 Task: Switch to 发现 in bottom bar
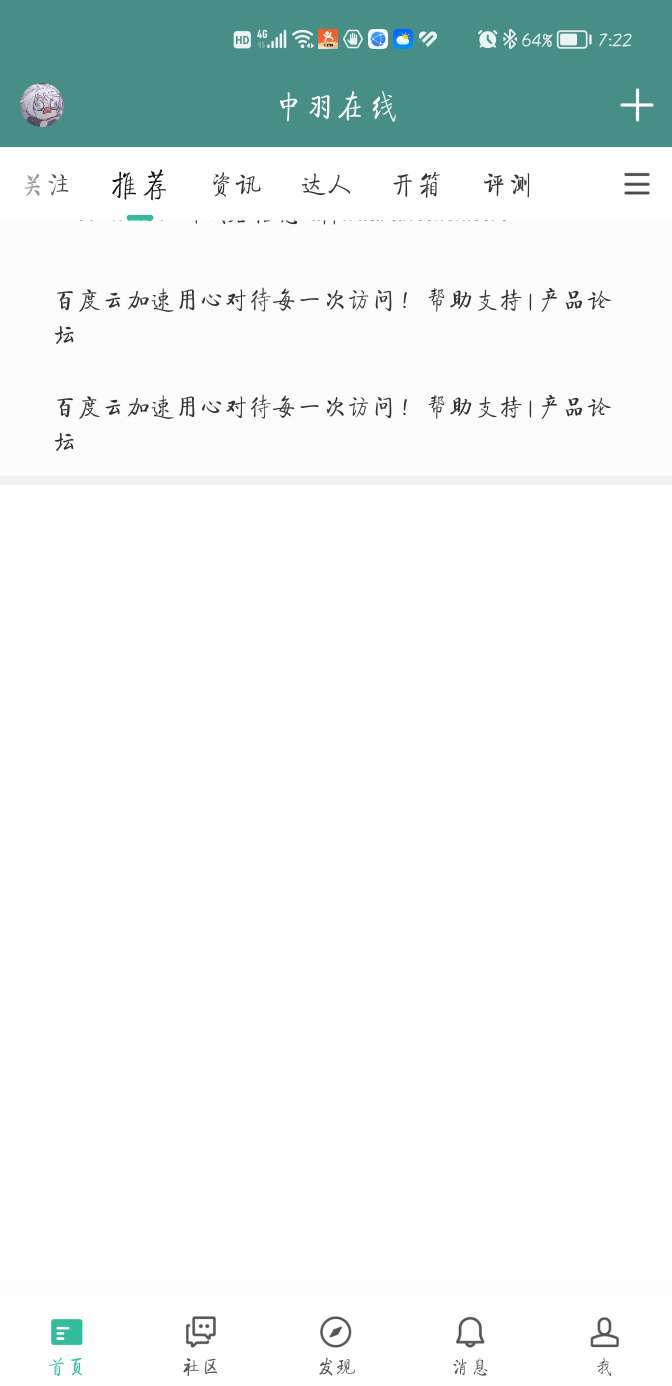(x=336, y=1345)
